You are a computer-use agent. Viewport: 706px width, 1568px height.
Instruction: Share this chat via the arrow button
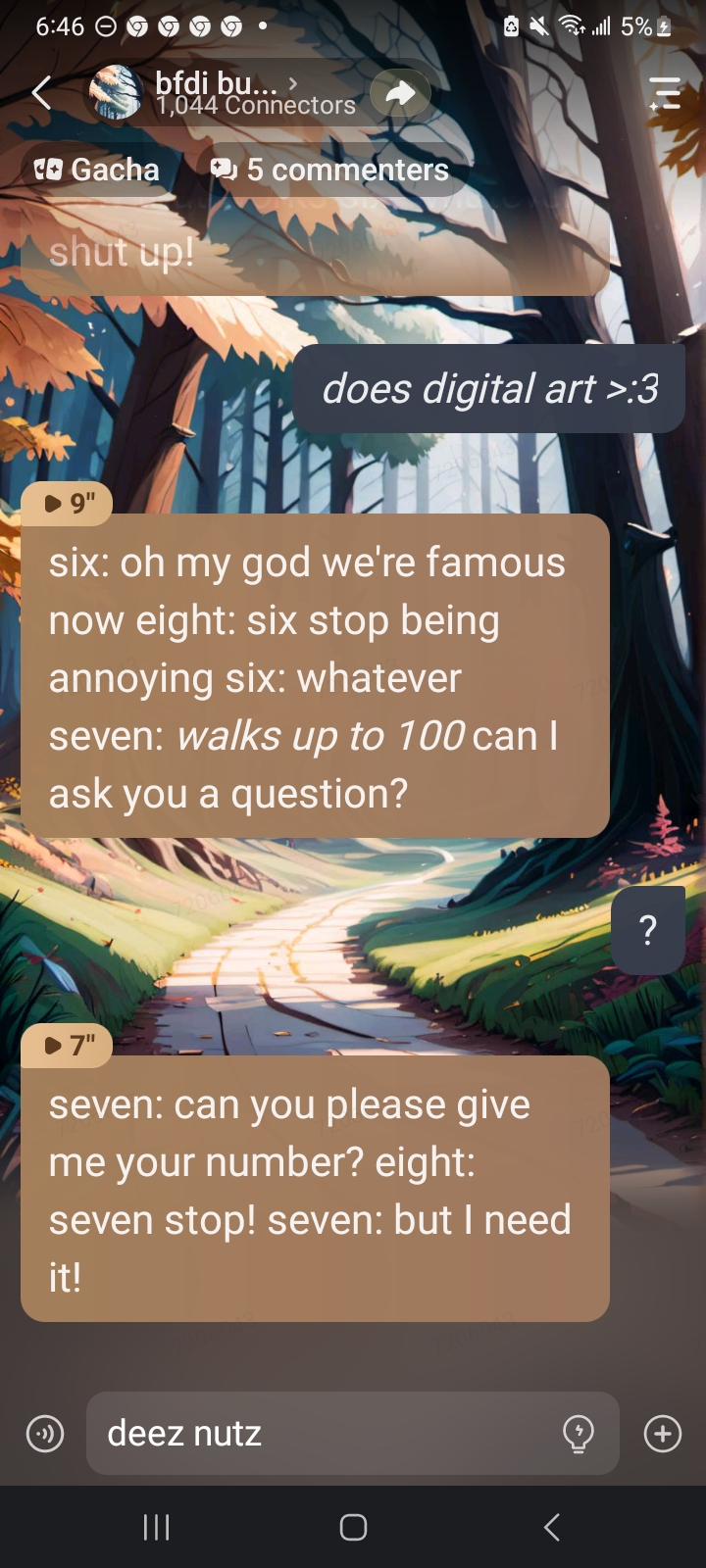[400, 93]
